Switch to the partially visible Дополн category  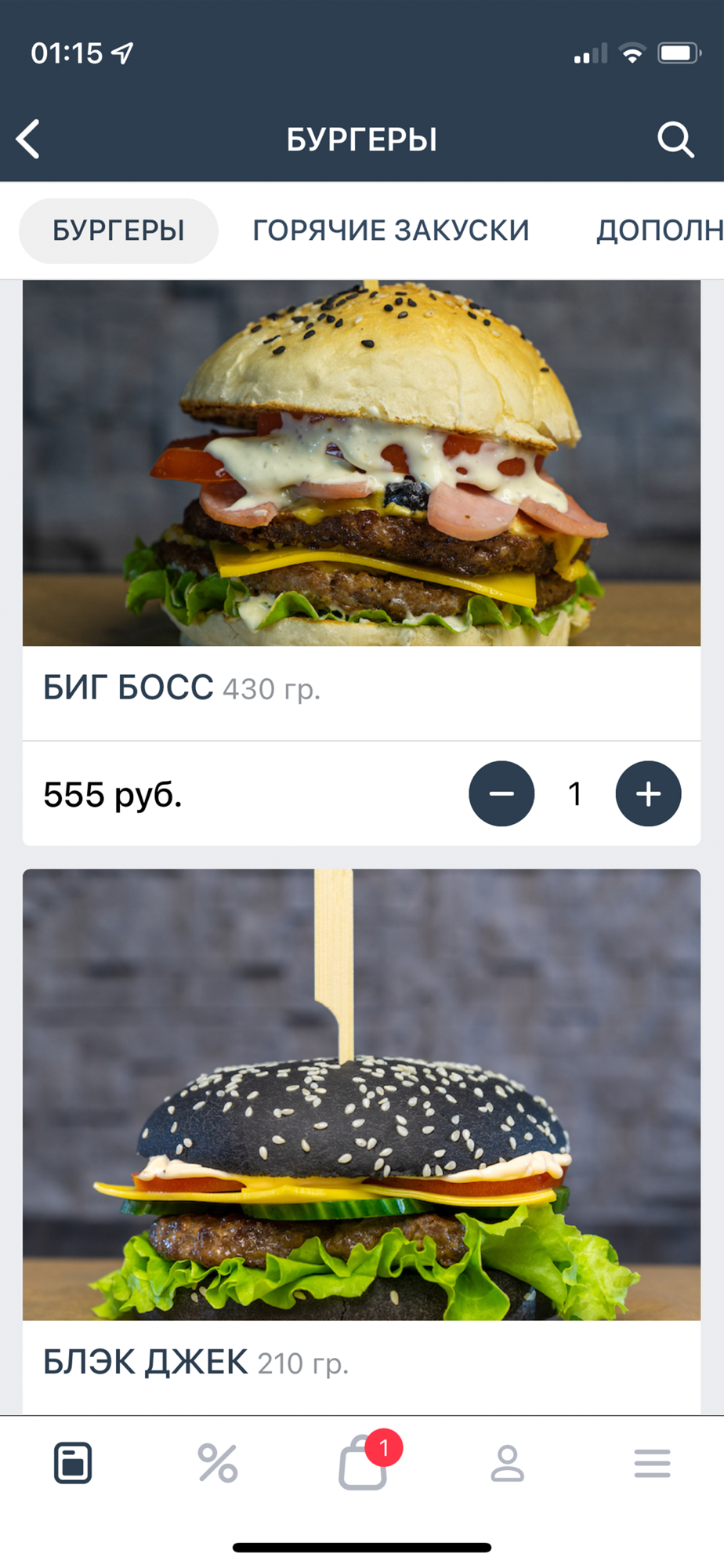[659, 230]
